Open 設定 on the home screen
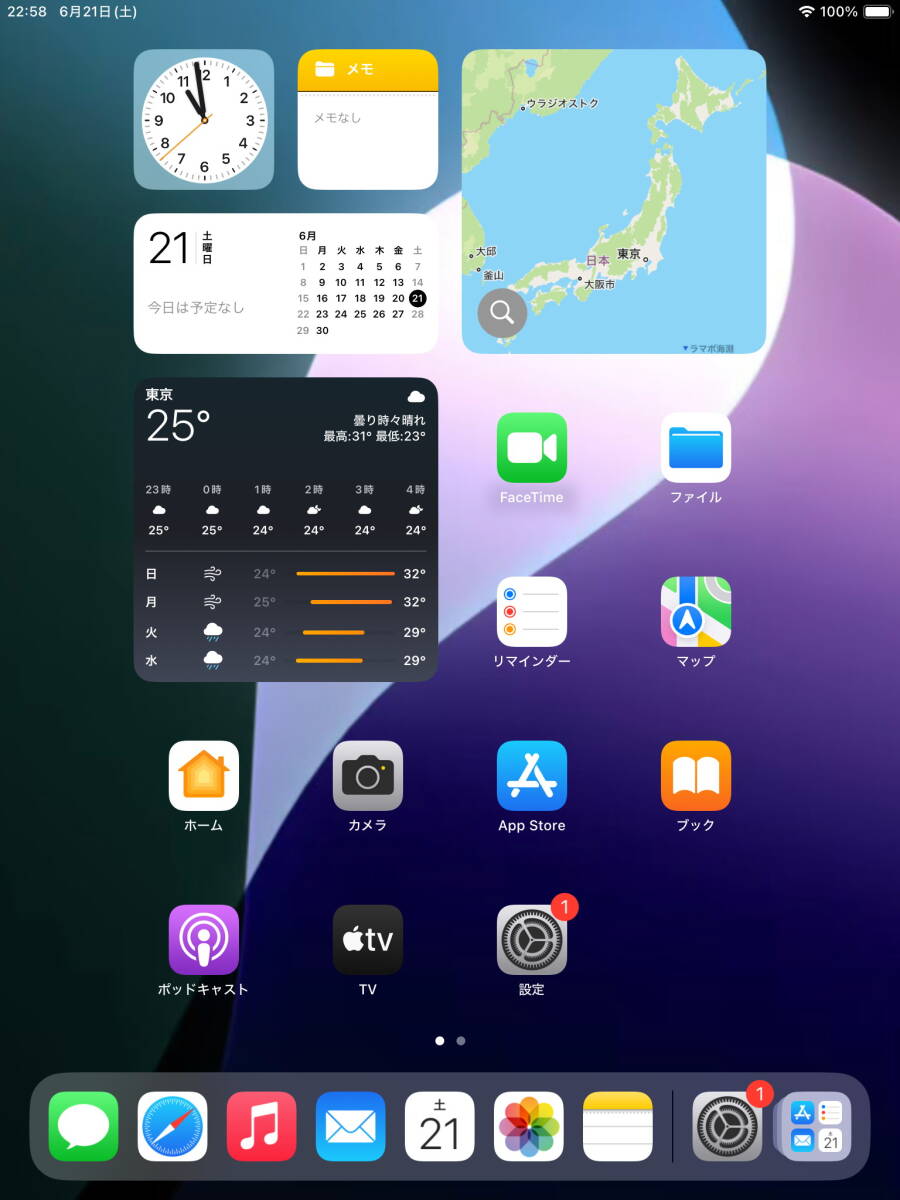The image size is (900, 1200). (x=531, y=940)
